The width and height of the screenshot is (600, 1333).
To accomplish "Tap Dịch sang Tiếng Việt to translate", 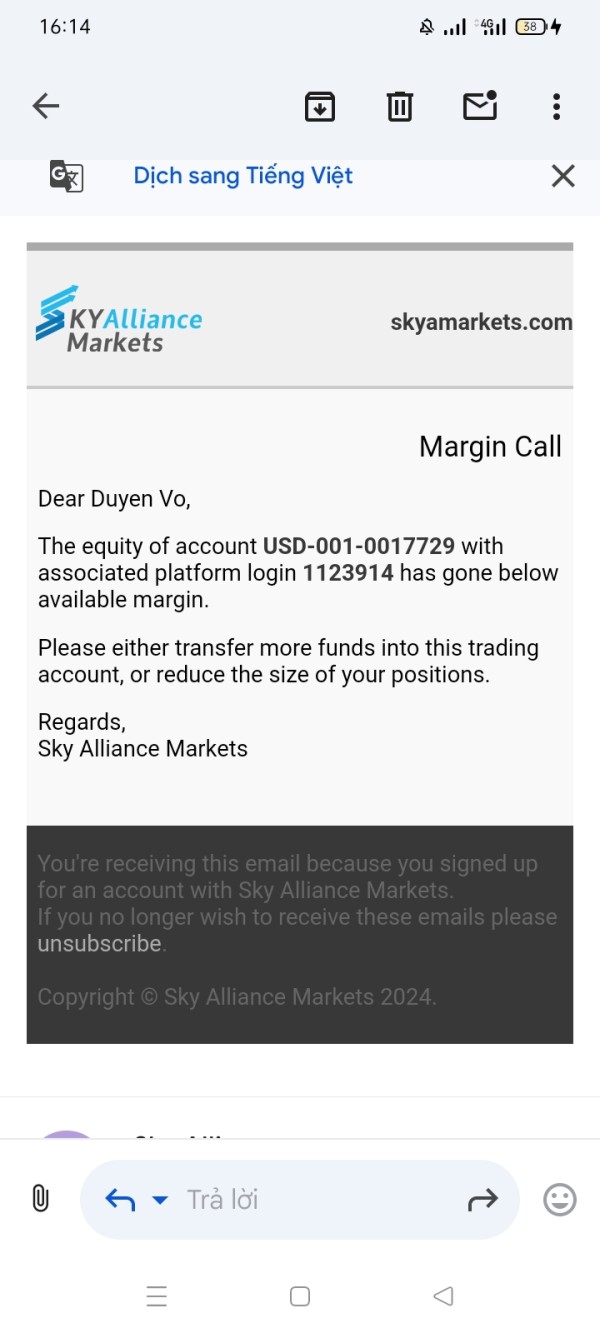I will tap(243, 176).
